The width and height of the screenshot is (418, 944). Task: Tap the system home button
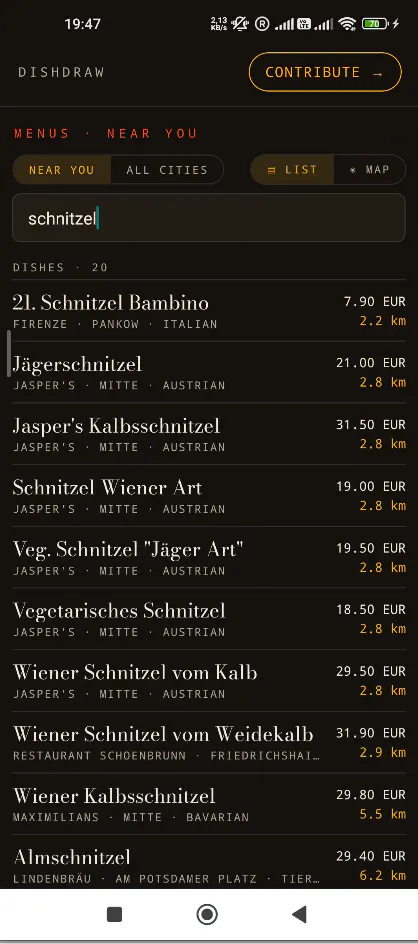[x=207, y=914]
